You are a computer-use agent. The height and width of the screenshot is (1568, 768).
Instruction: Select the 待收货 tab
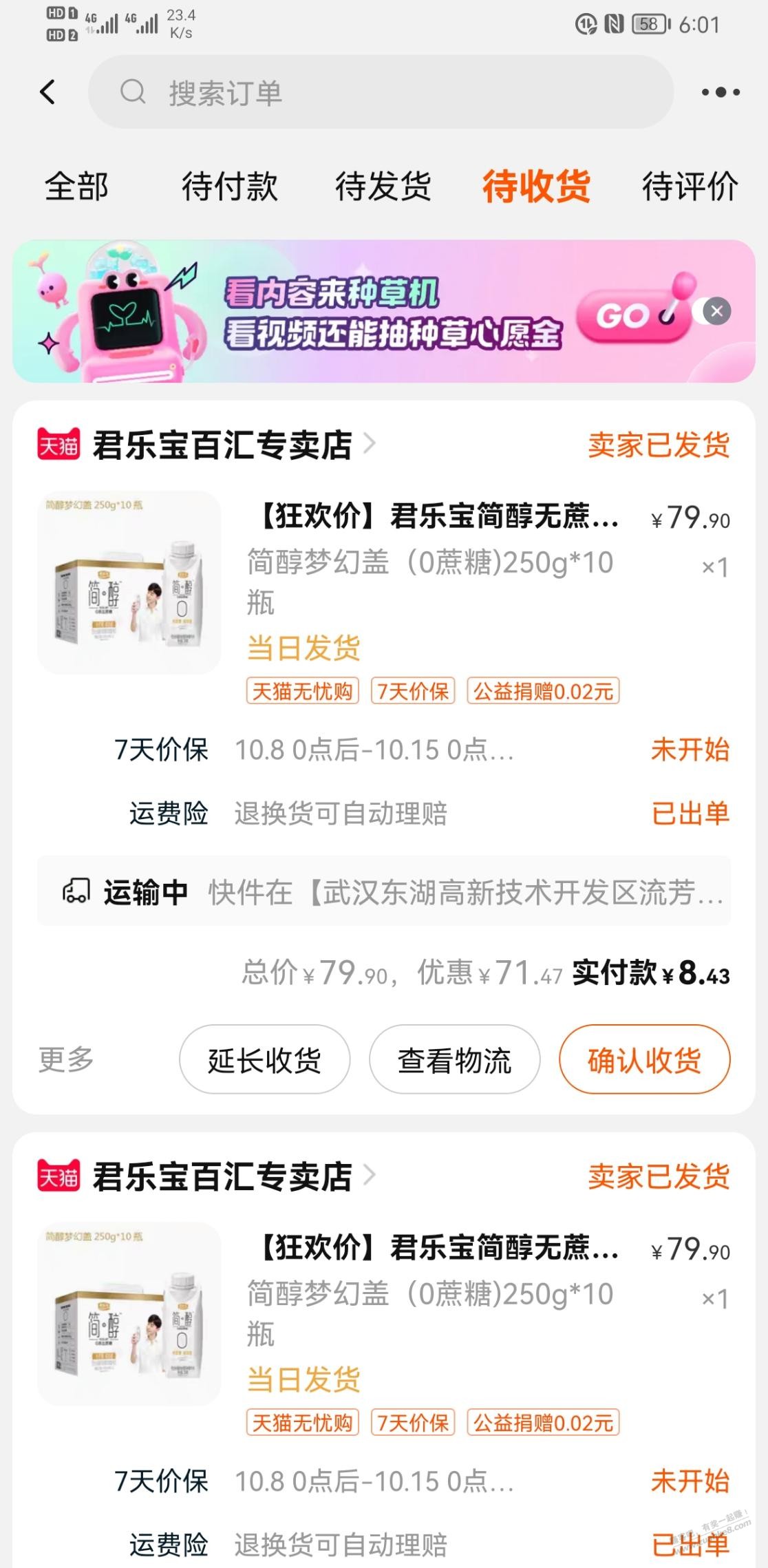(x=537, y=187)
